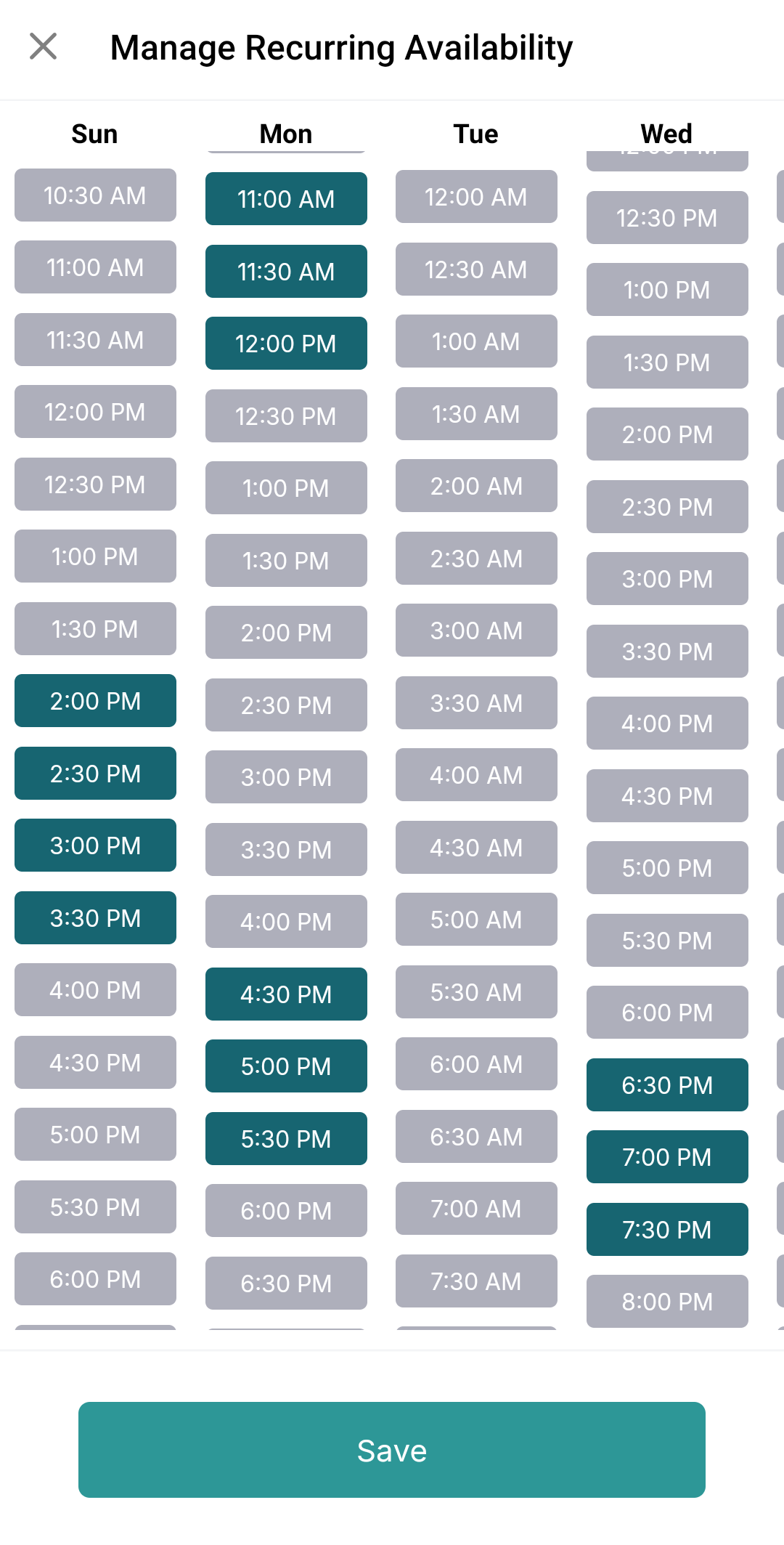Viewport: 784px width, 1545px height.
Task: Select the 2:00 PM slot on Wednesday
Action: [x=666, y=434]
